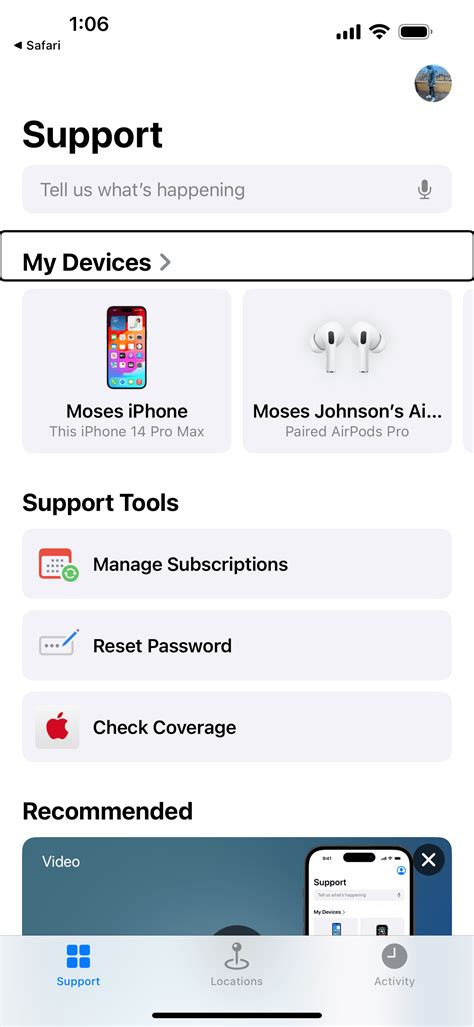The width and height of the screenshot is (474, 1027).
Task: Open the profile avatar
Action: click(x=433, y=83)
